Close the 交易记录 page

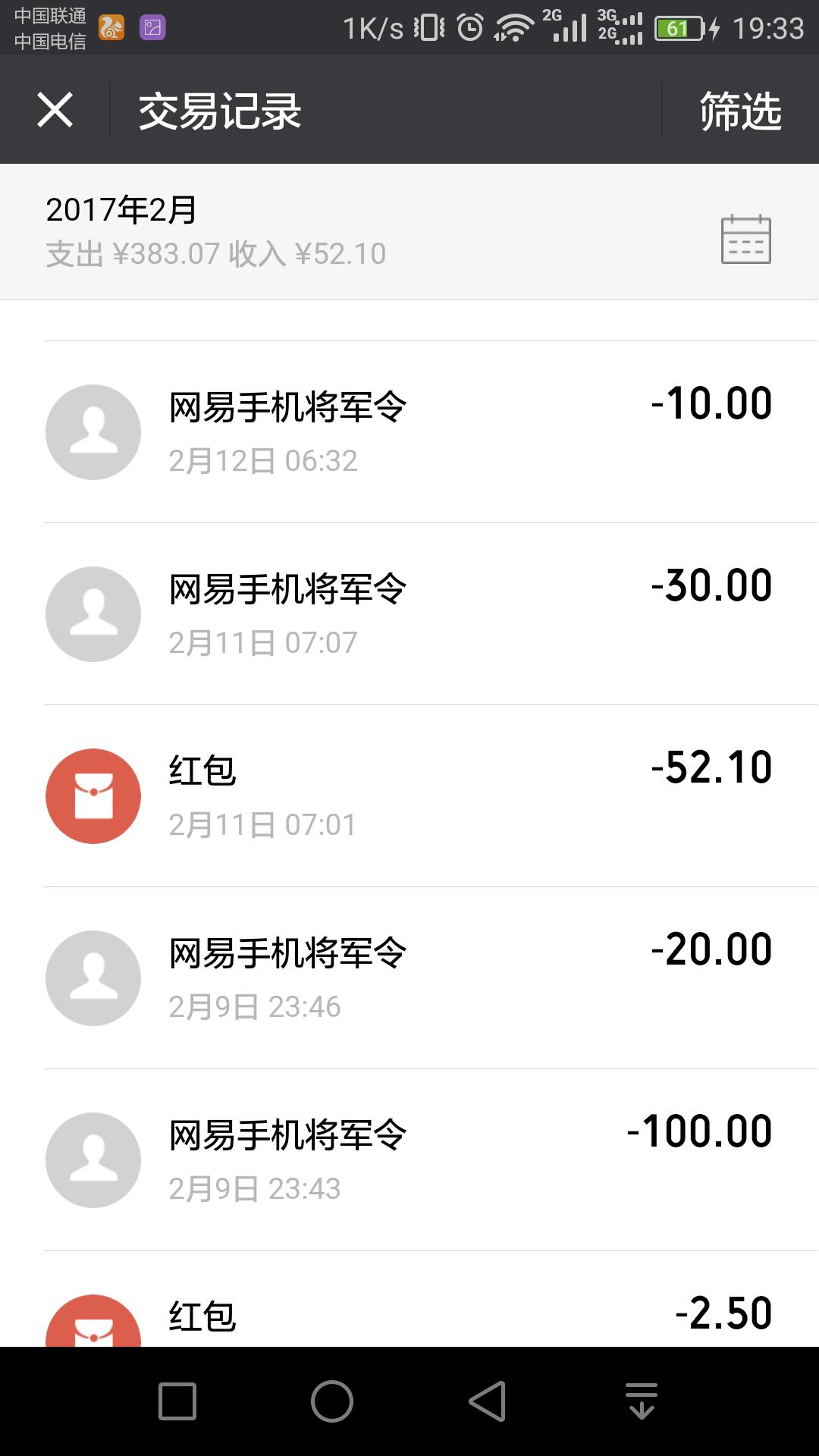(x=55, y=110)
